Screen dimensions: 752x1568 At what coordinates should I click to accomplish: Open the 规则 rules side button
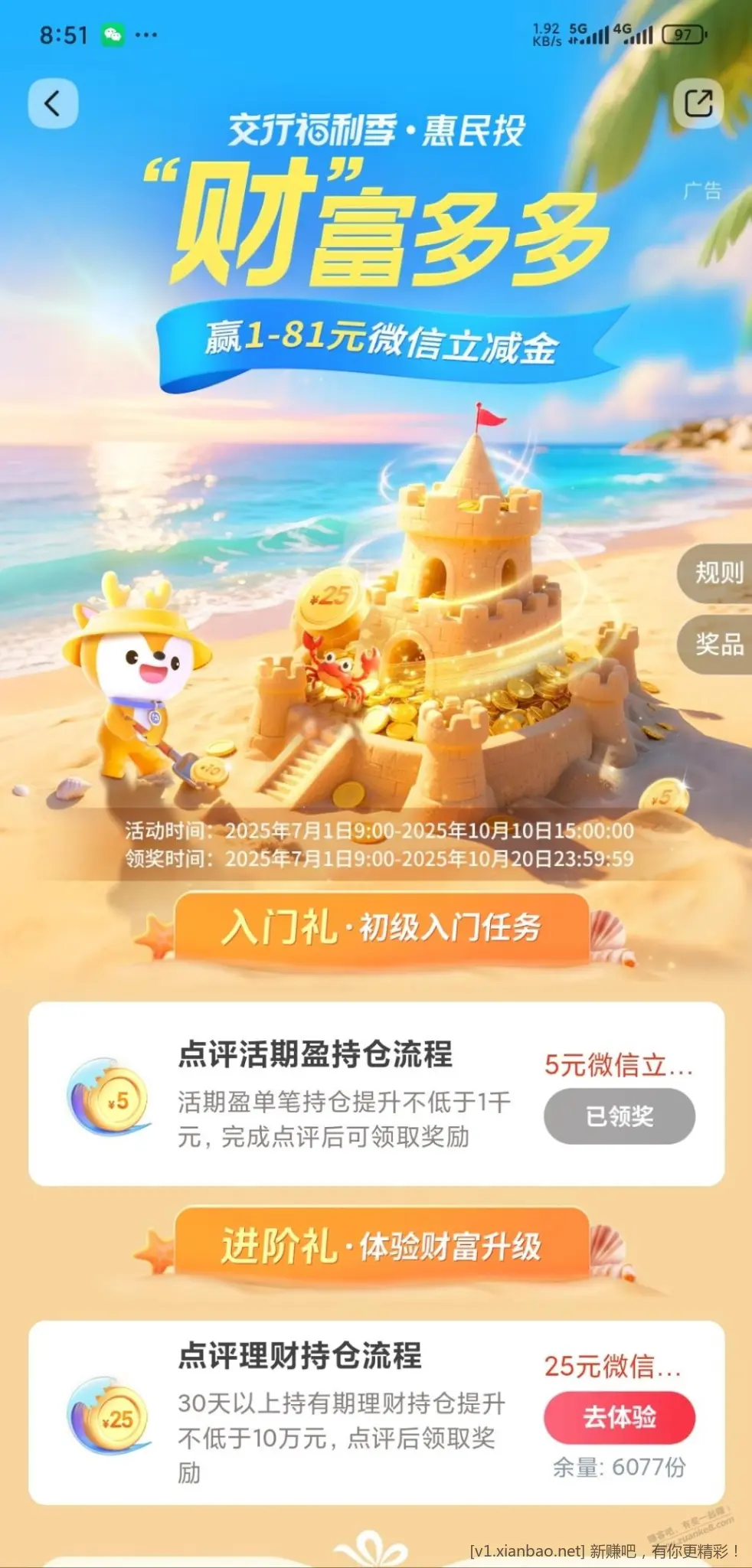point(718,572)
